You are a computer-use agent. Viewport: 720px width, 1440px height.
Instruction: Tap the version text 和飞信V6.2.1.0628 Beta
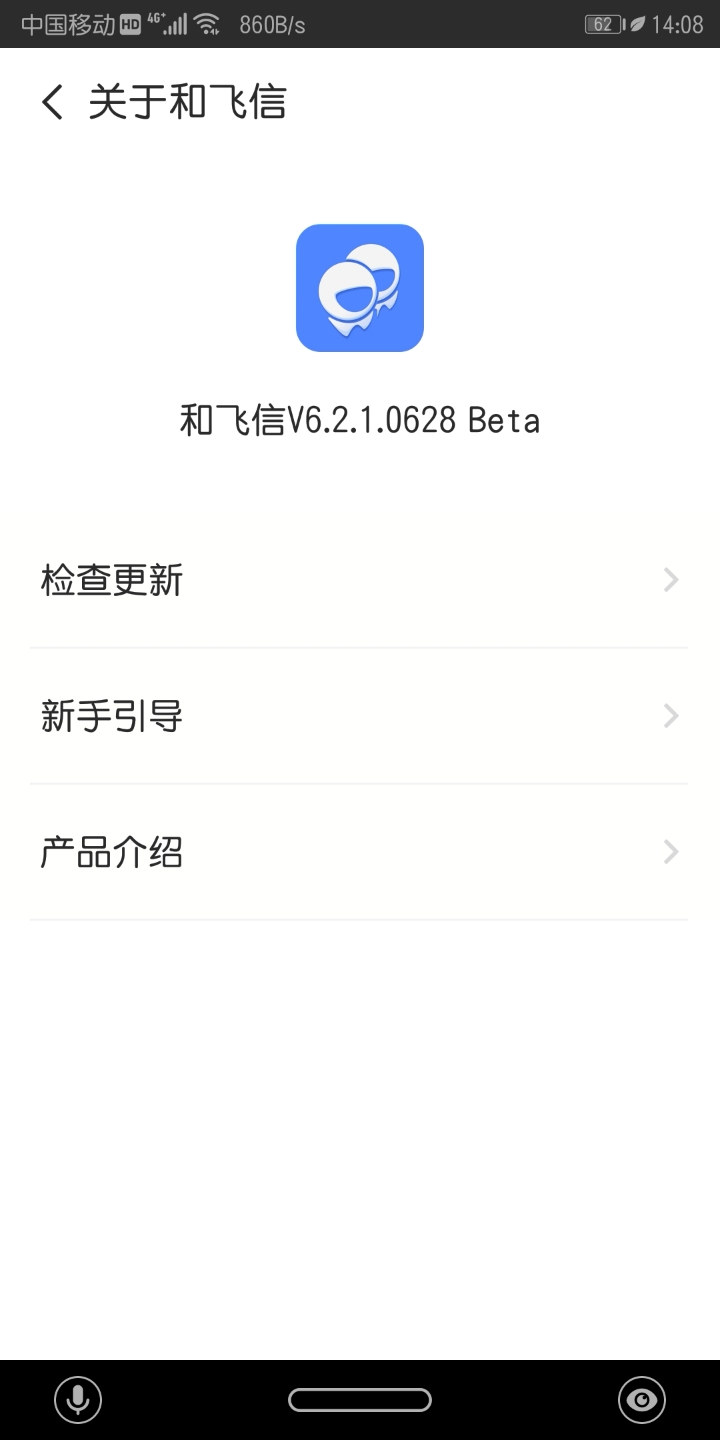tap(360, 420)
